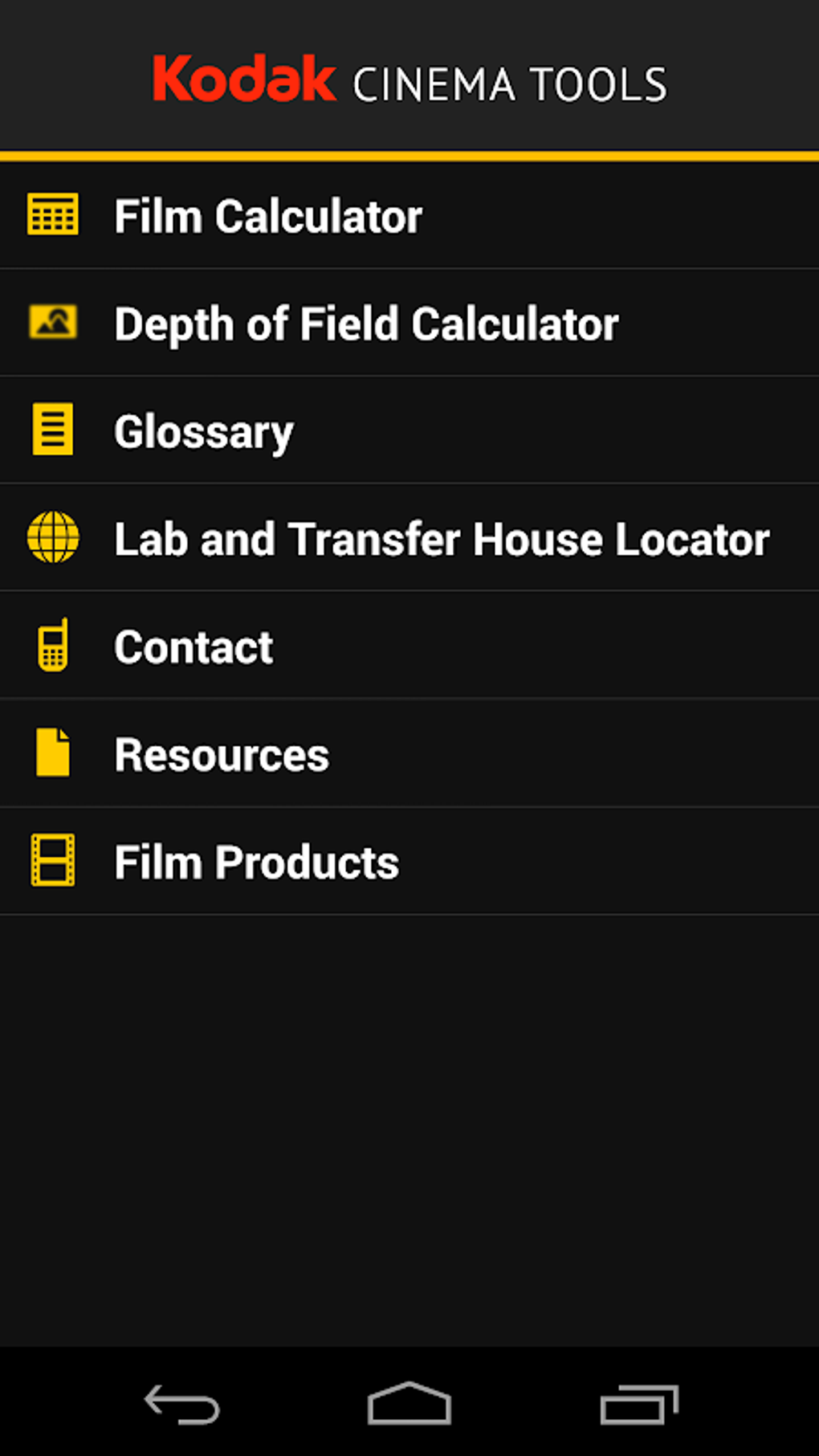The image size is (819, 1456).
Task: Click the page icon beside Resources
Action: point(52,752)
